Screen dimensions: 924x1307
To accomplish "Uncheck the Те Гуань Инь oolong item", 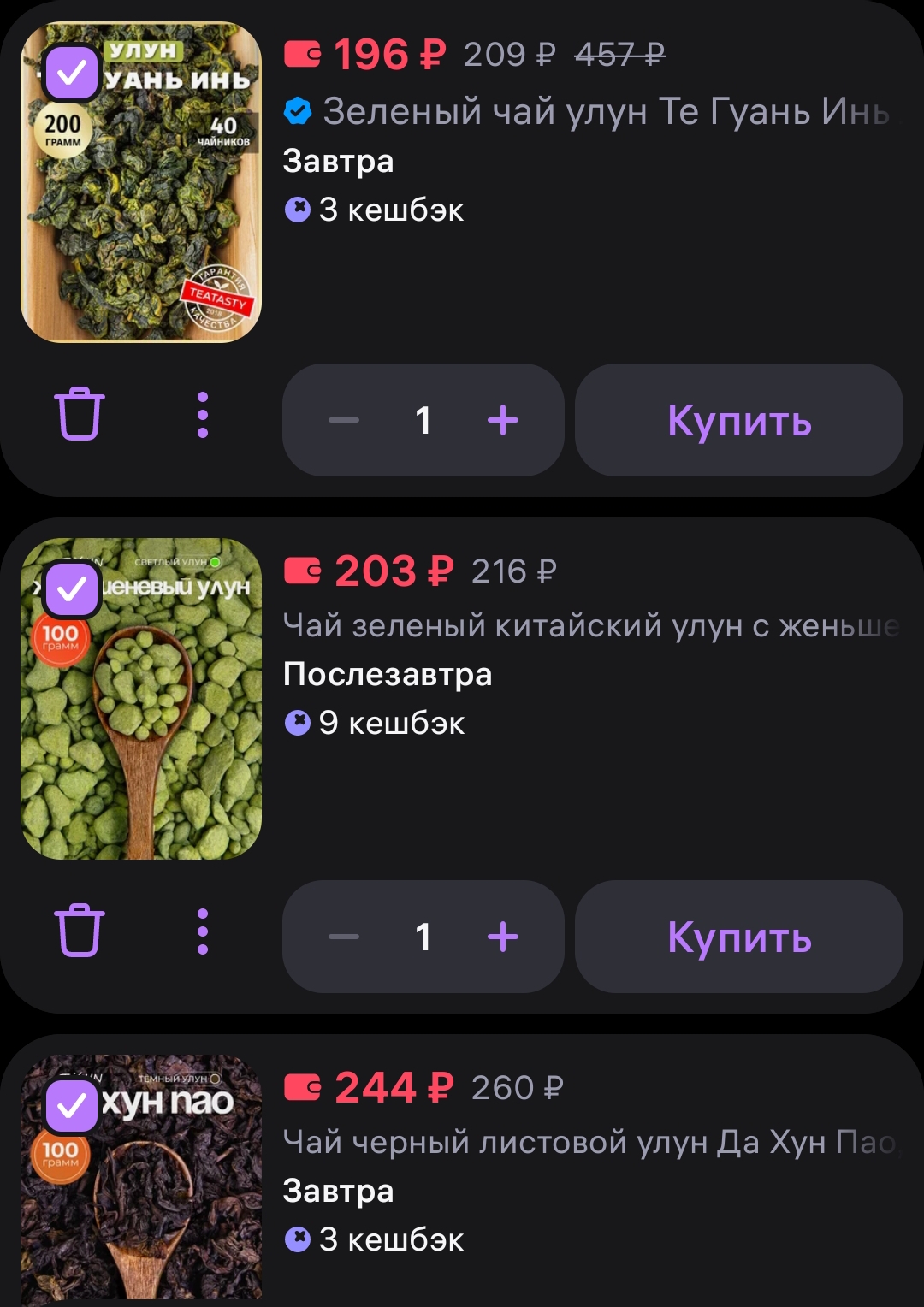I will 72,74.
